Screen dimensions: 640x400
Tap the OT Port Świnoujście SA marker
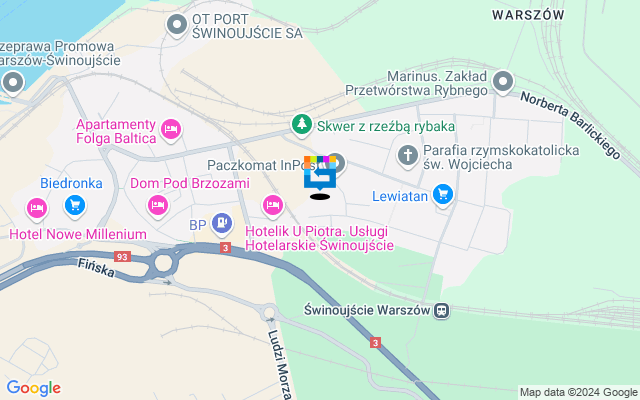pyautogui.click(x=179, y=24)
